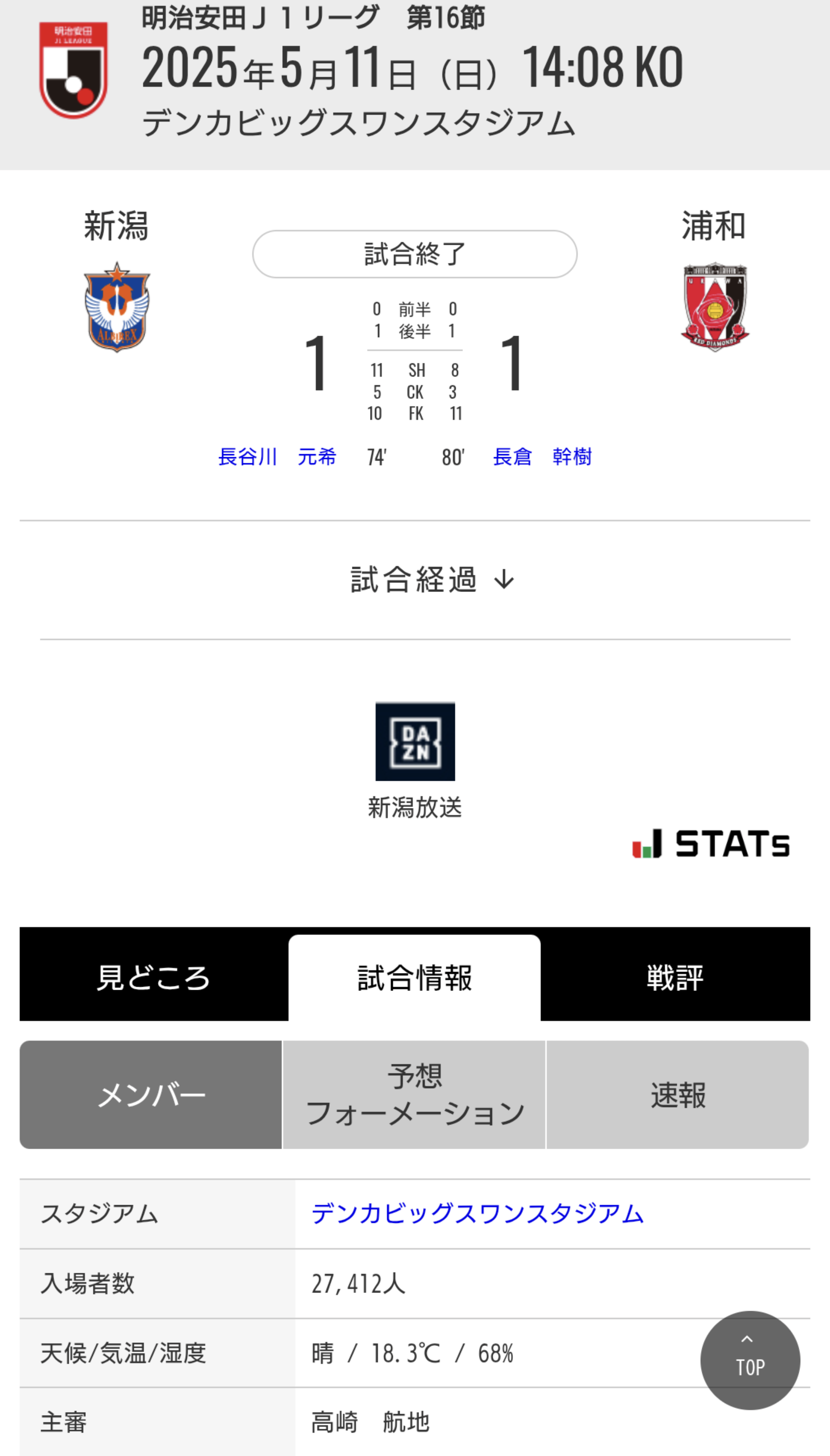This screenshot has height=1456, width=830.
Task: Open scorer 長谷川 元希 player link
Action: pos(277,456)
